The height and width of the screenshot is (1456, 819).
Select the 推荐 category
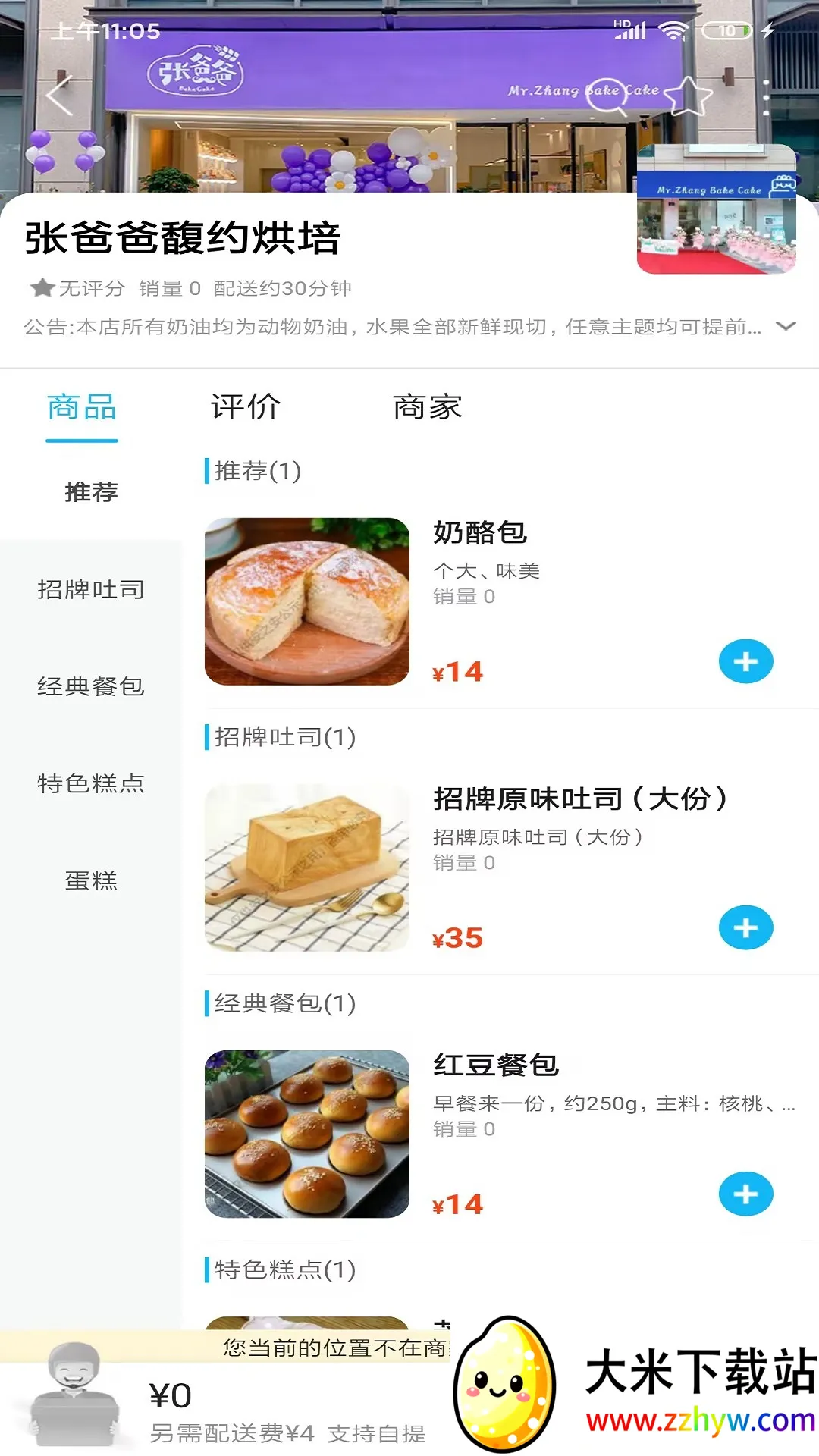click(x=91, y=492)
